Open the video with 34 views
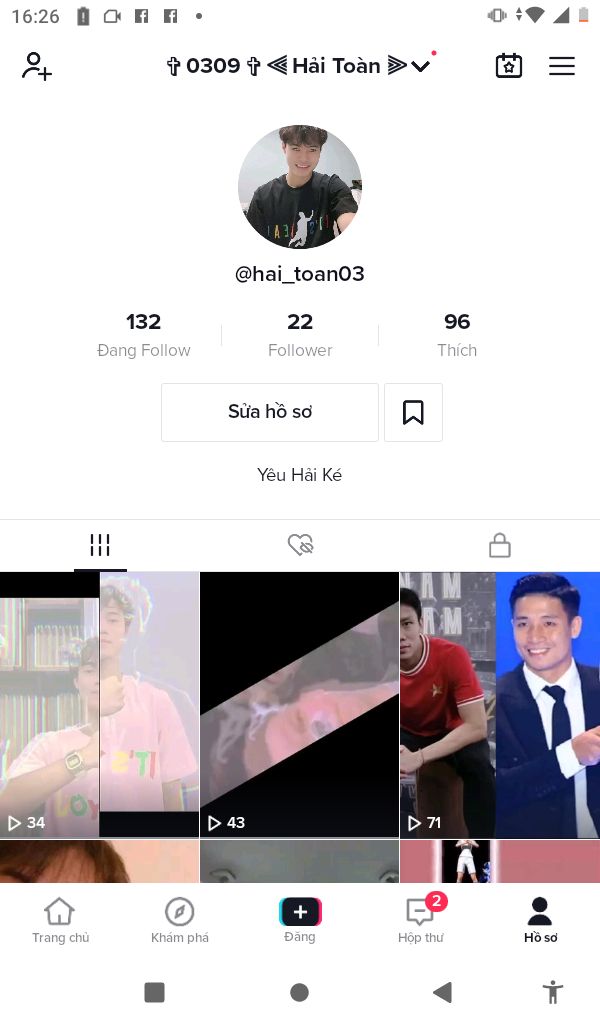 coord(99,704)
